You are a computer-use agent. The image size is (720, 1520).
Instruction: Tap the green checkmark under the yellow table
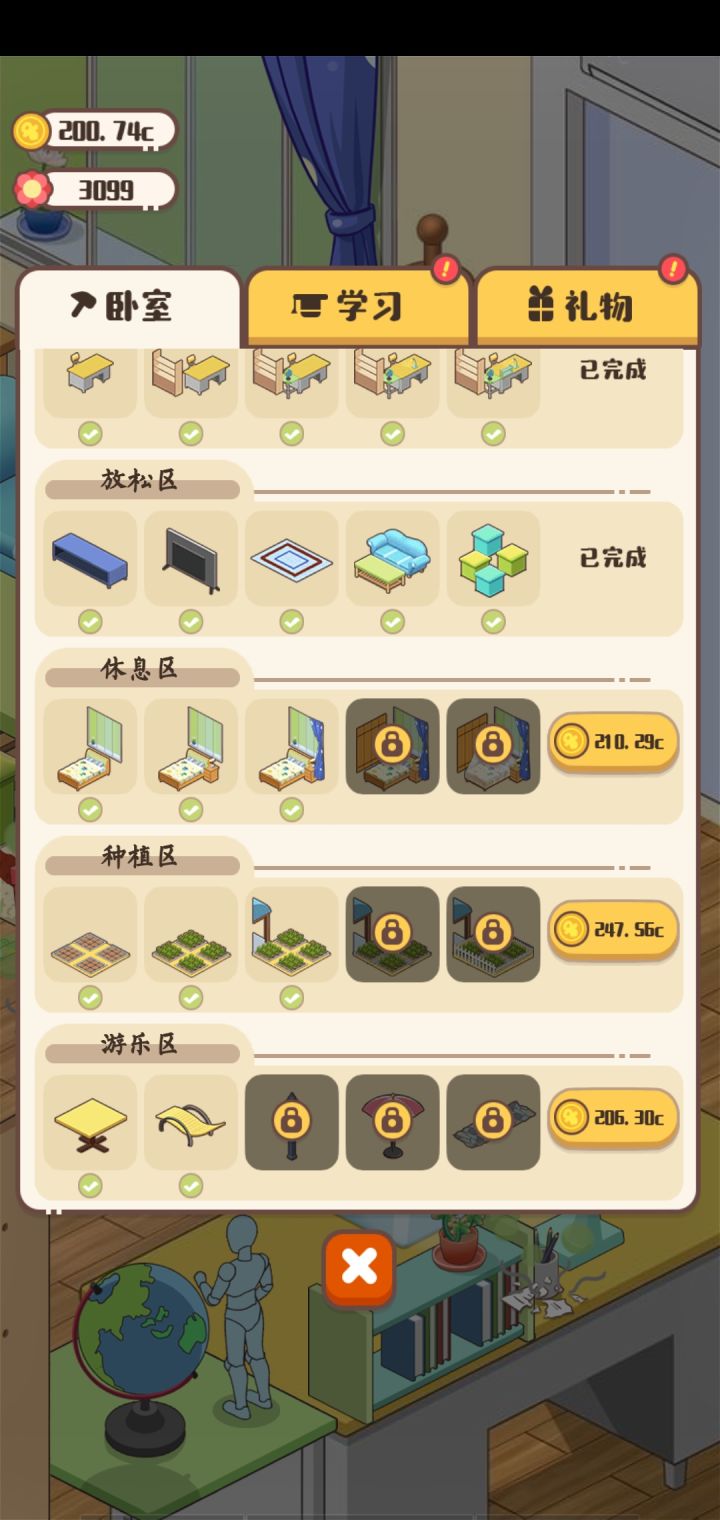[x=88, y=1185]
